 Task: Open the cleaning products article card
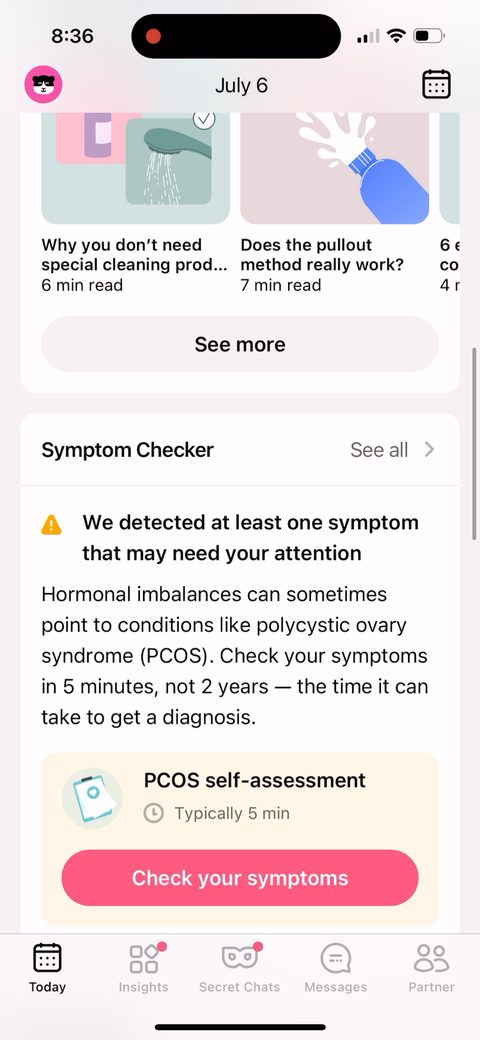click(x=135, y=203)
